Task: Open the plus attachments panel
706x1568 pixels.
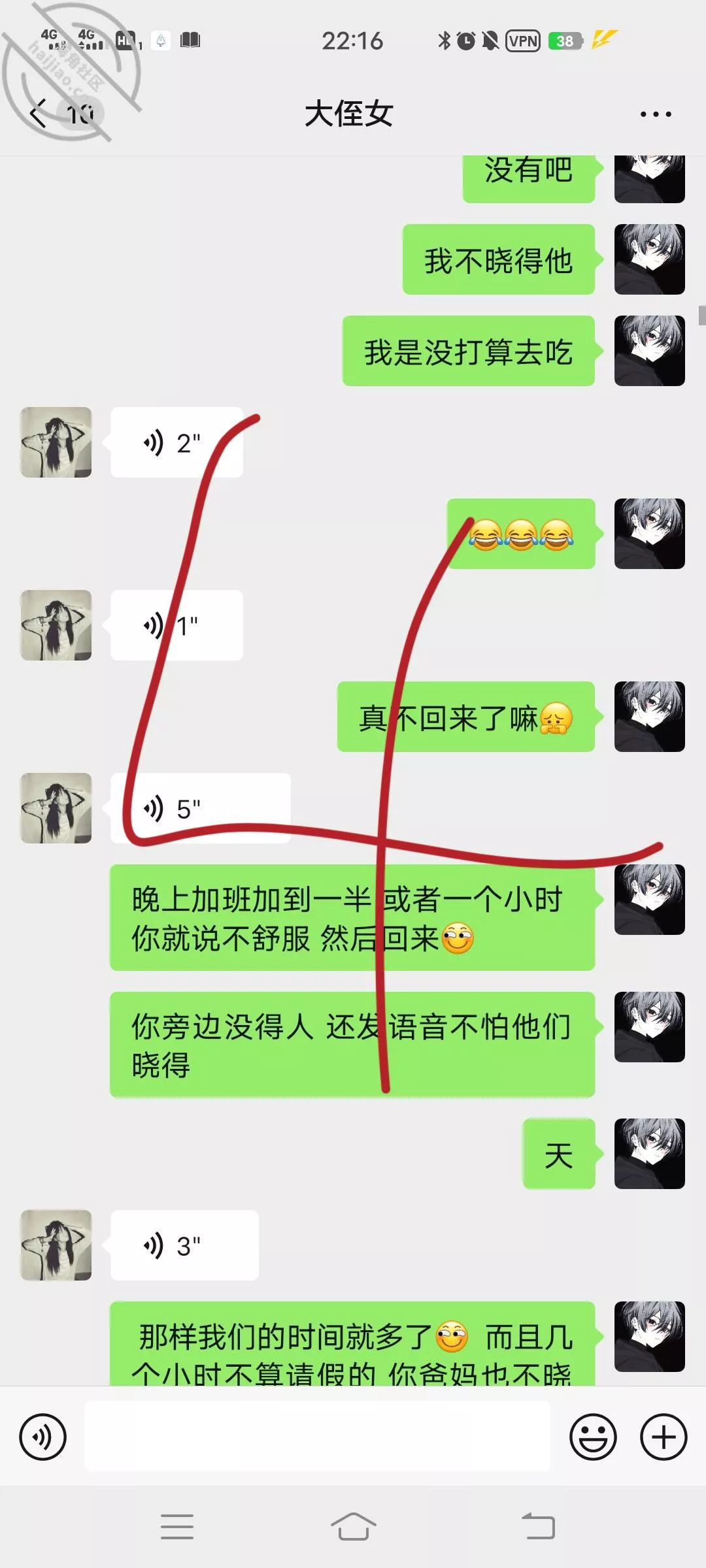Action: pyautogui.click(x=664, y=1437)
